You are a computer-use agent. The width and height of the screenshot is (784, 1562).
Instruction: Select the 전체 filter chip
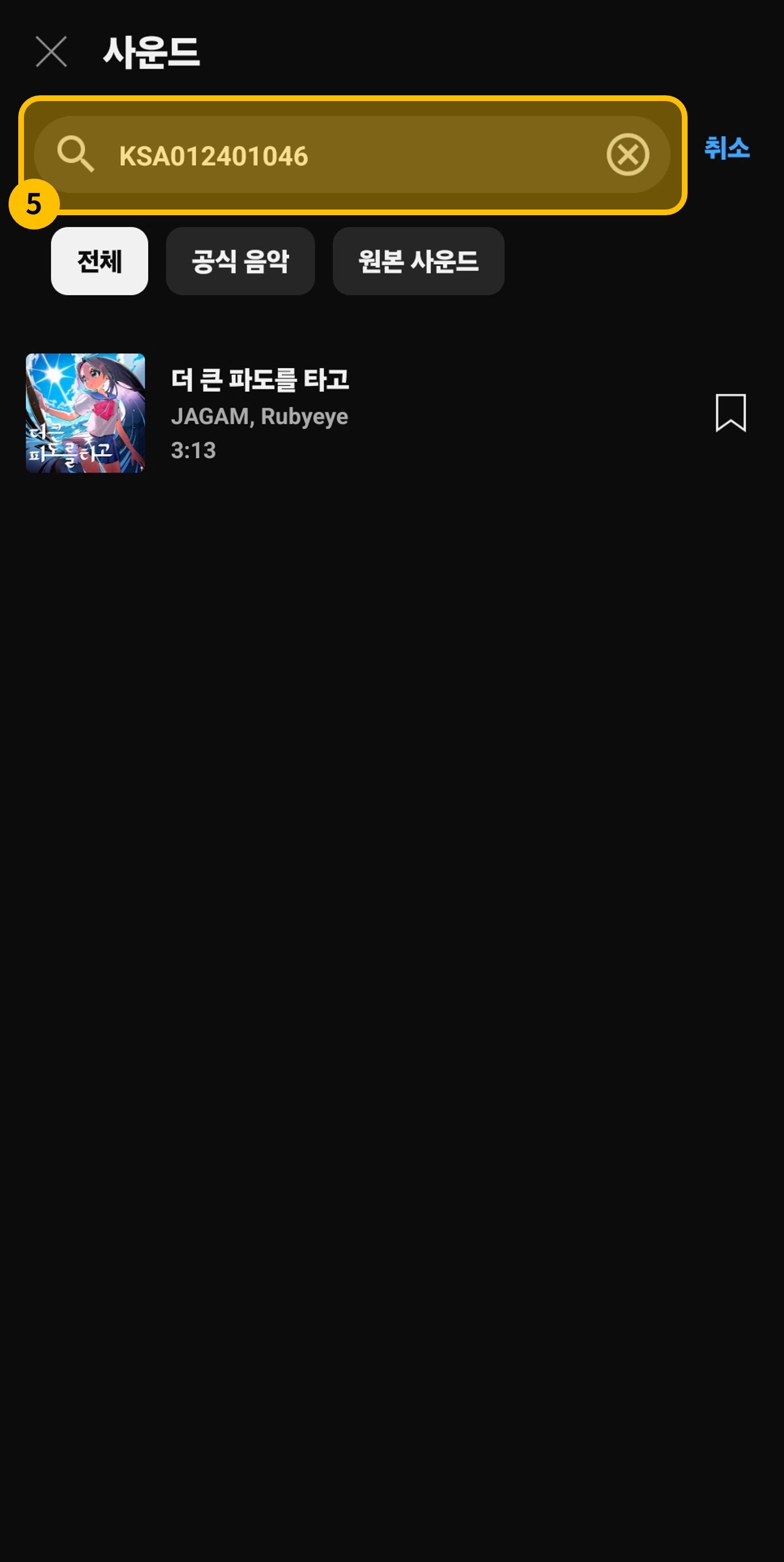pos(99,261)
